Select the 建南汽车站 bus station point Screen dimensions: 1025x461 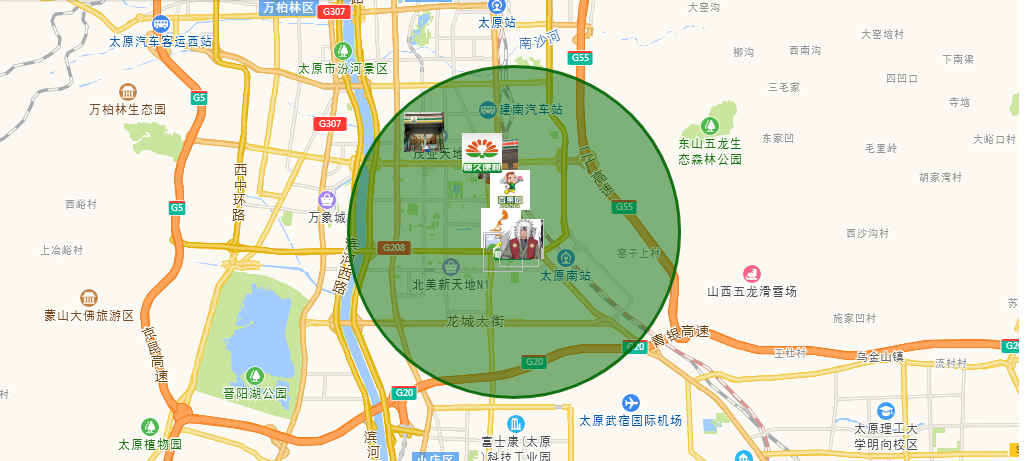(x=487, y=108)
